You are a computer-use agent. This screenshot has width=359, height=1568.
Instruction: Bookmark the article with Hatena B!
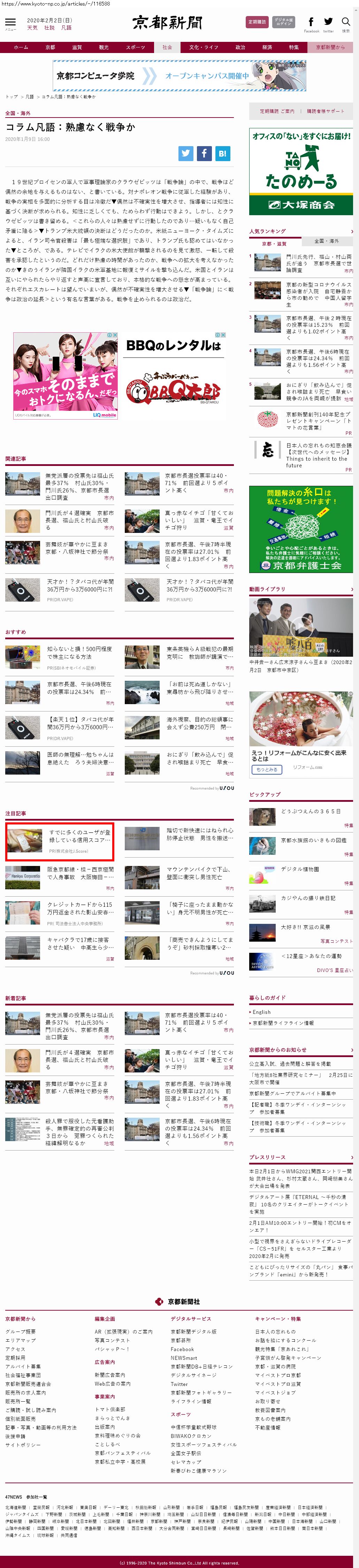click(222, 153)
